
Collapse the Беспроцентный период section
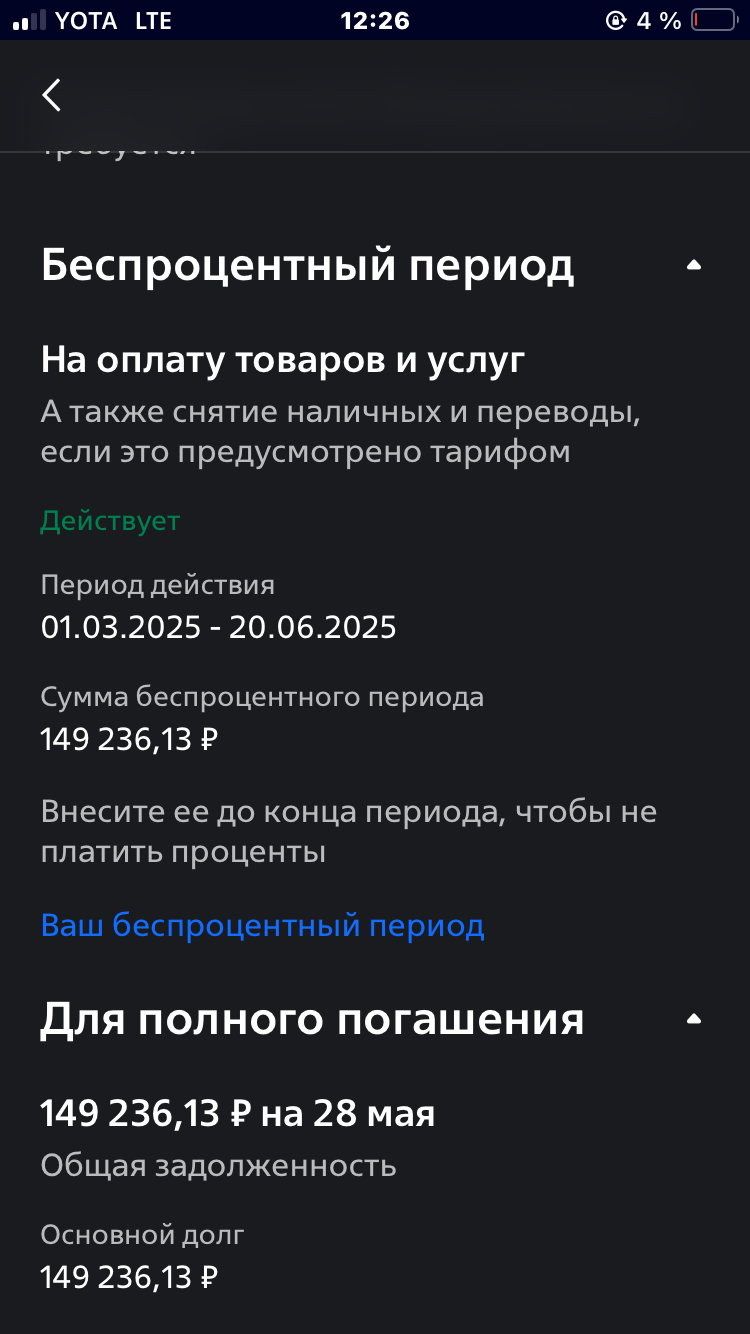pyautogui.click(x=694, y=266)
